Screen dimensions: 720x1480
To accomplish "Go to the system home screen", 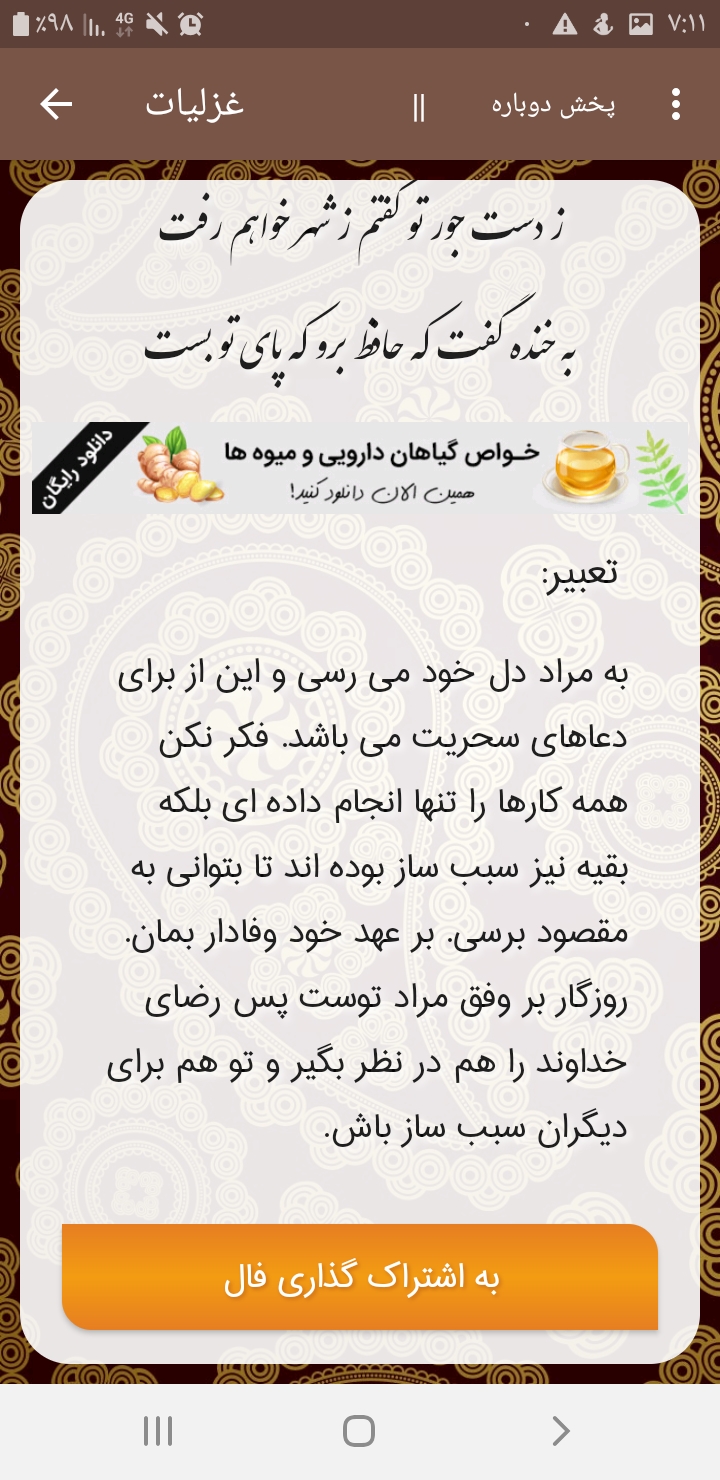I will (359, 1431).
